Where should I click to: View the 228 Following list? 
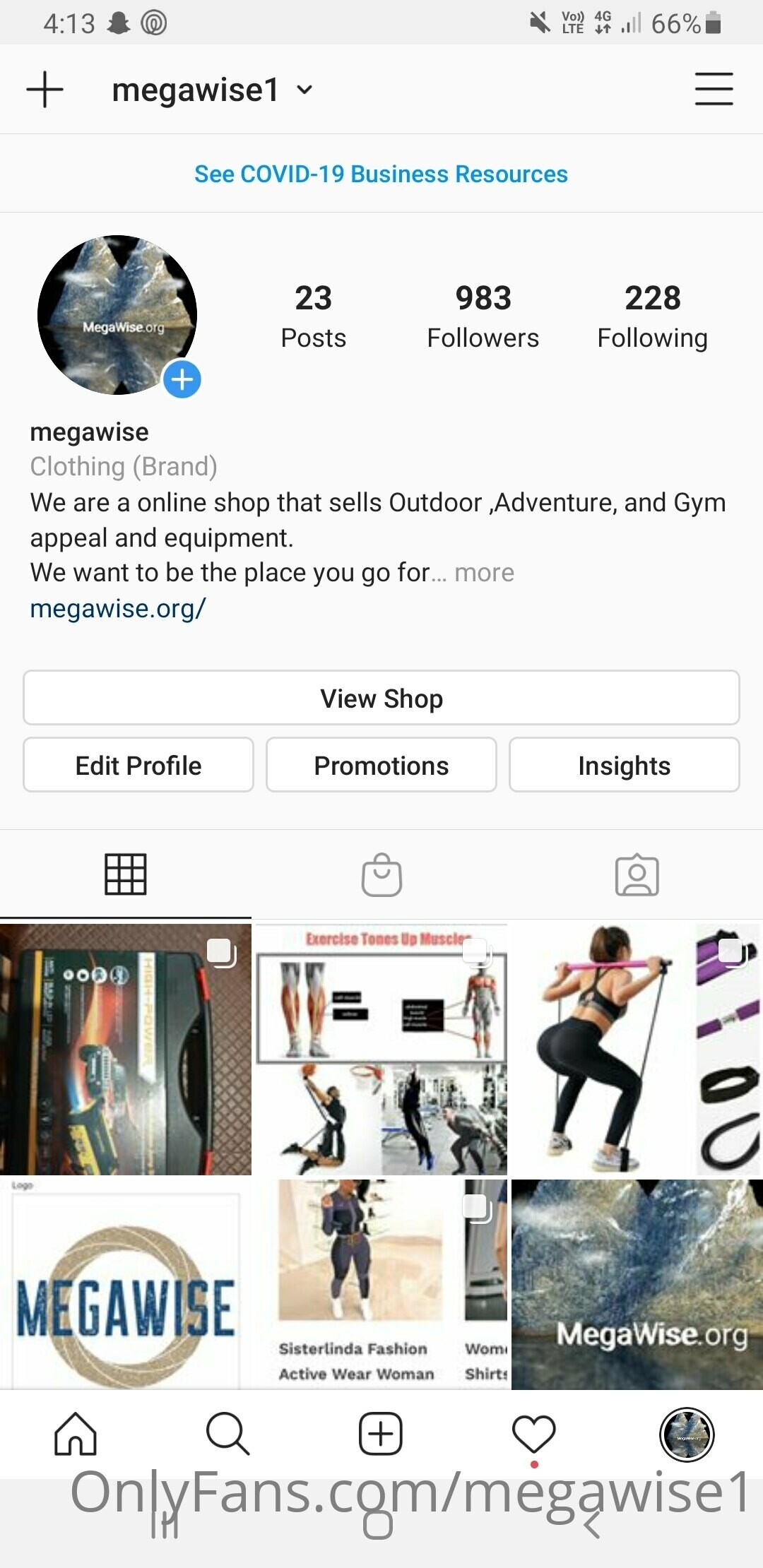point(652,316)
